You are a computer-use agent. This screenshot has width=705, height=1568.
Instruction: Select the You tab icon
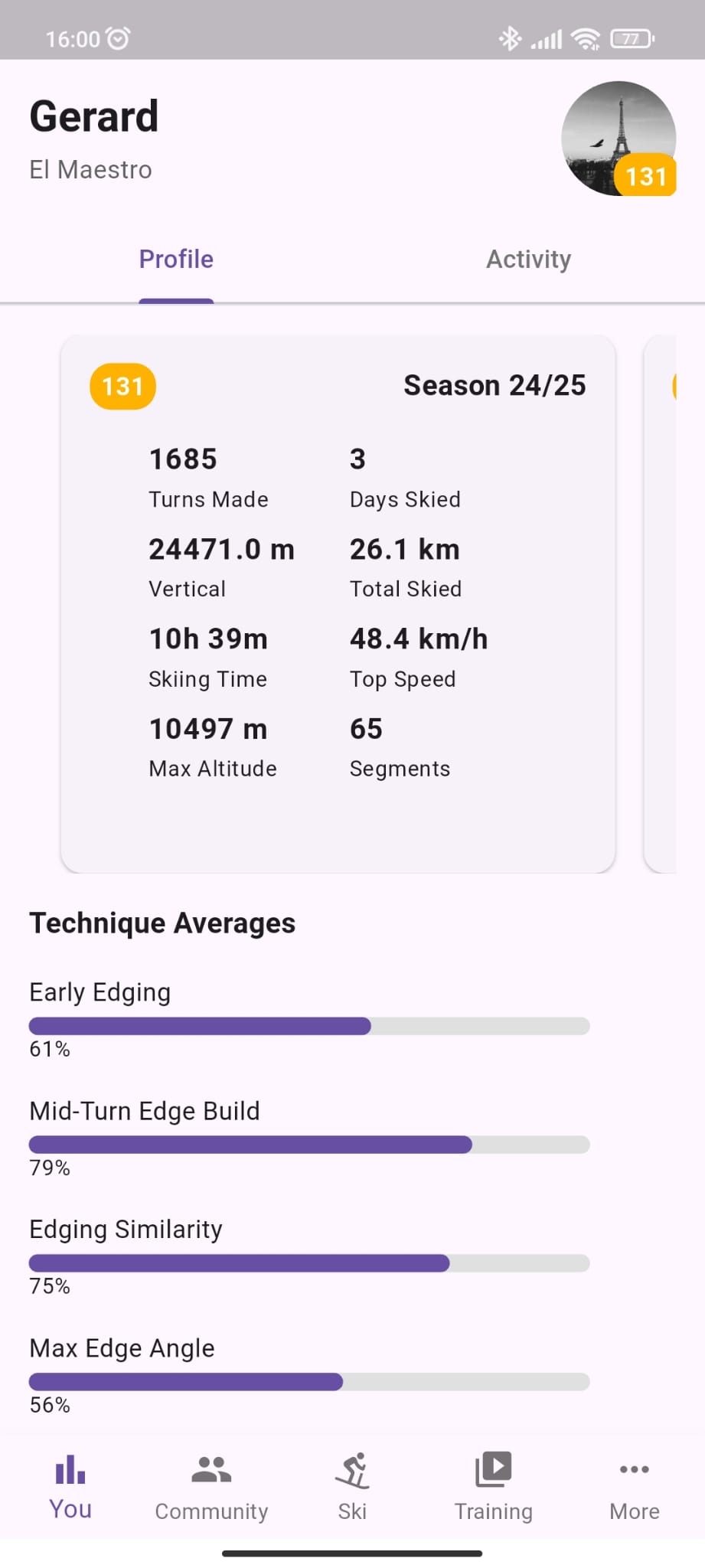pyautogui.click(x=70, y=1470)
